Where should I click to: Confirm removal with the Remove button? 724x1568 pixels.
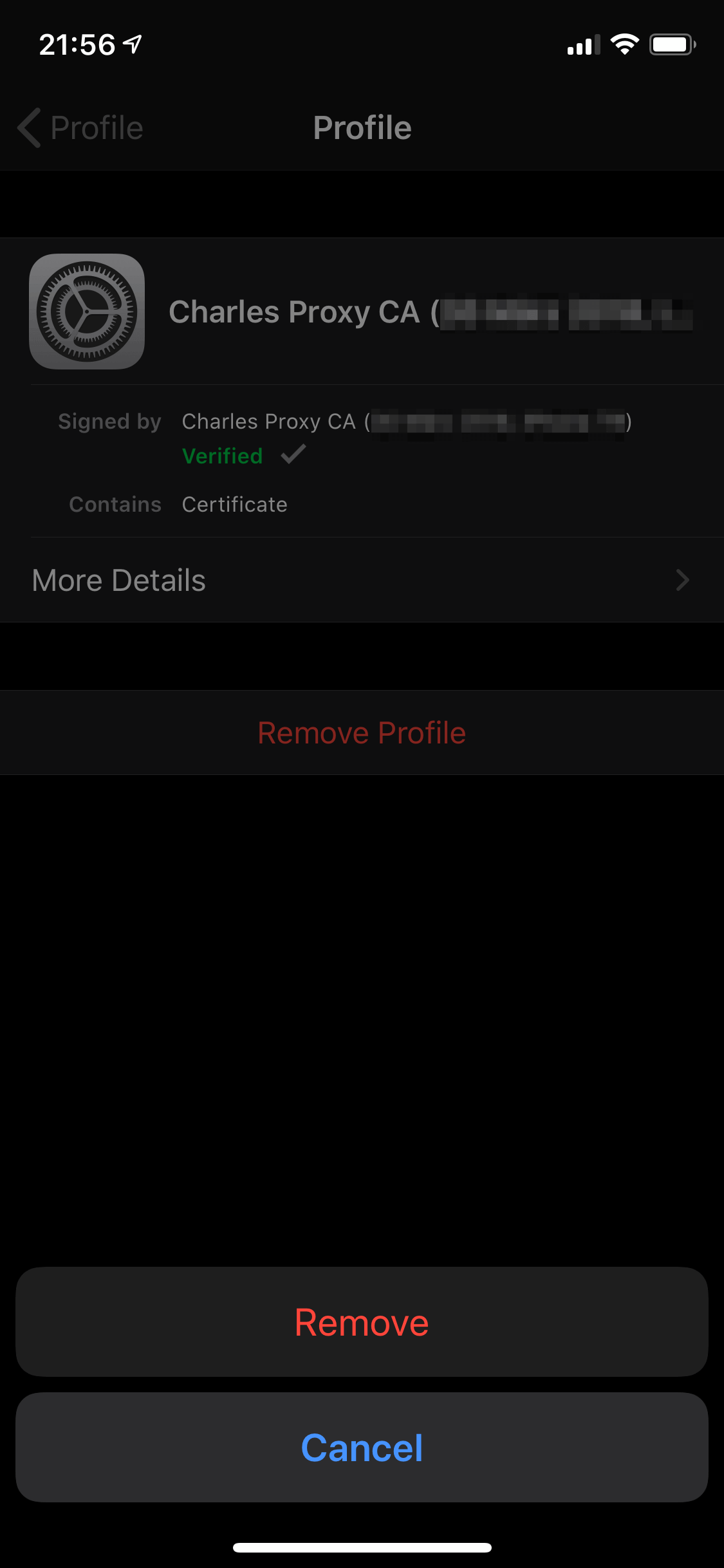tap(362, 1322)
